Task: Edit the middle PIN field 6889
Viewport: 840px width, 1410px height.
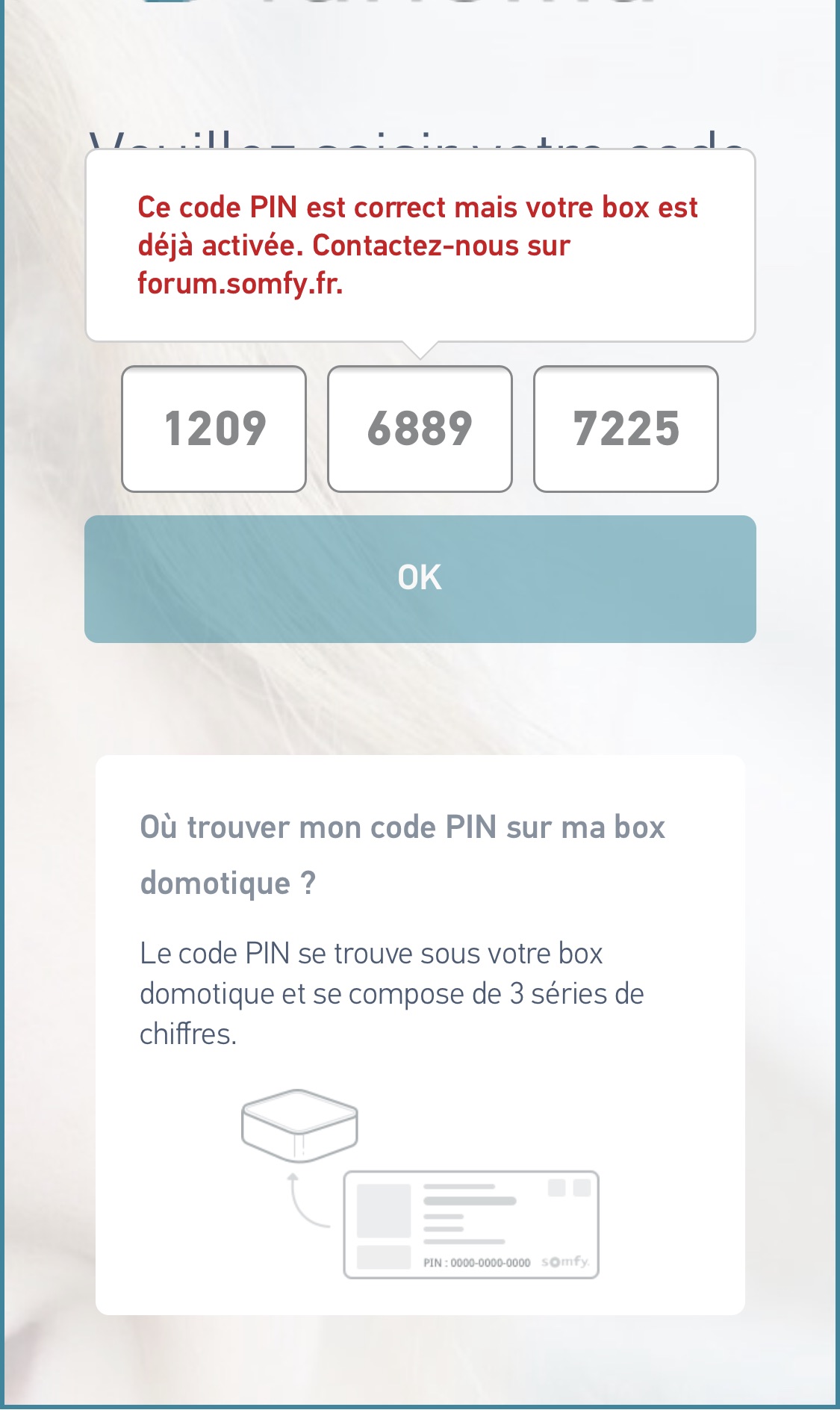Action: point(420,429)
